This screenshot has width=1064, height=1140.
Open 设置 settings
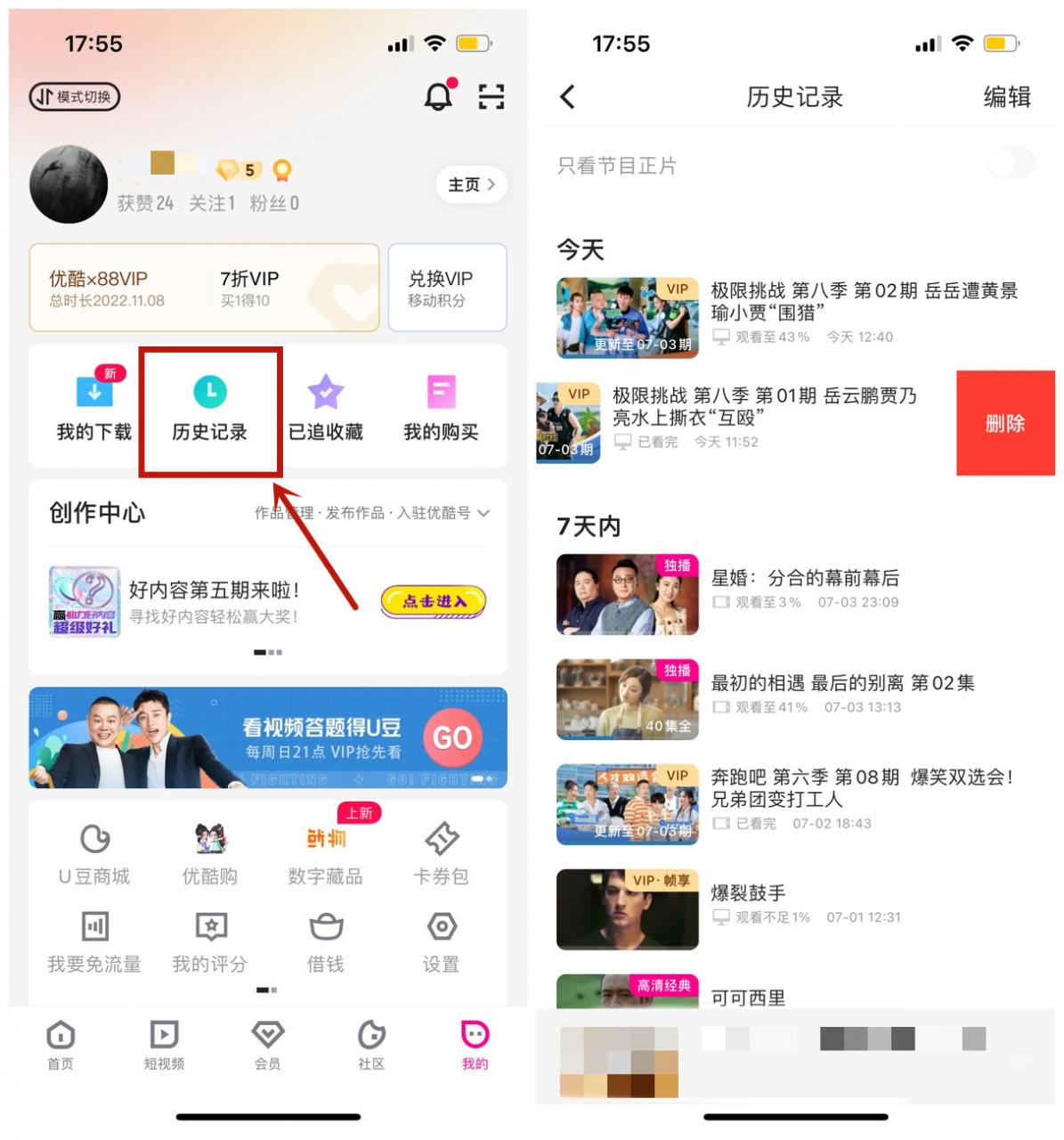pyautogui.click(x=441, y=941)
